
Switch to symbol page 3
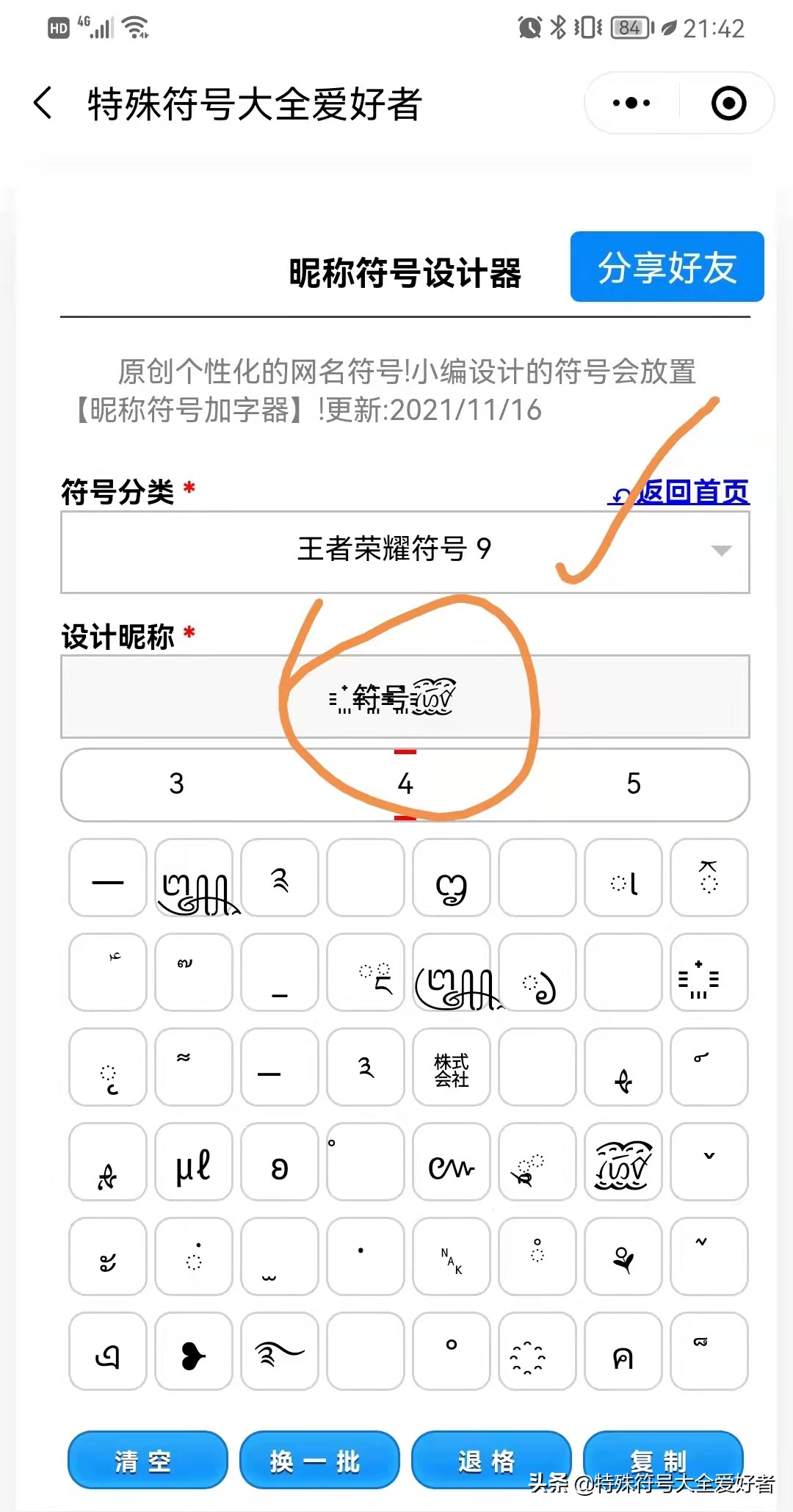(176, 785)
